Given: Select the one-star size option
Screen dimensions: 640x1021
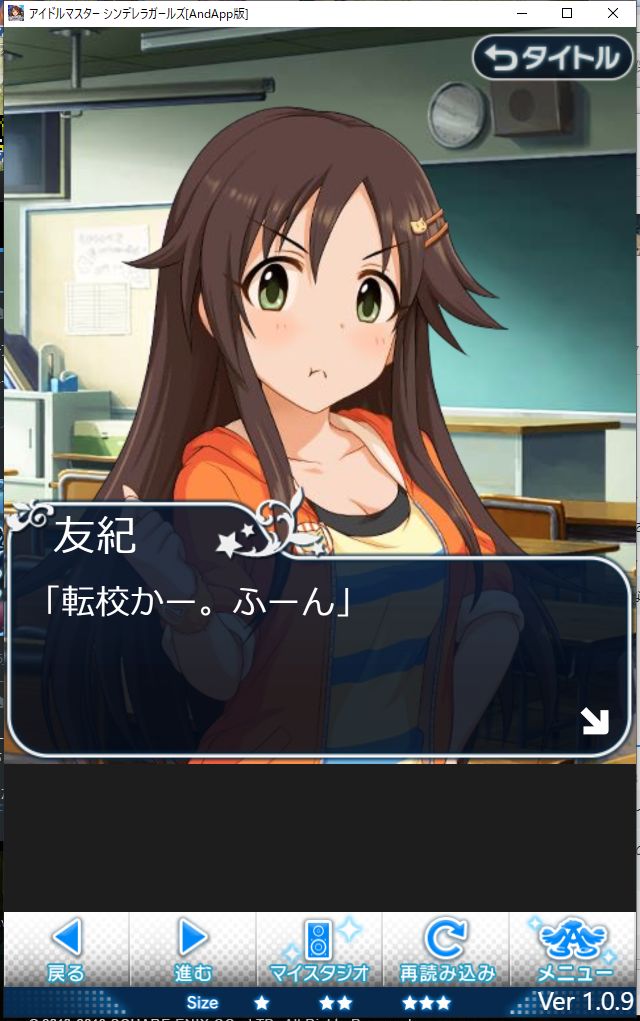Looking at the screenshot, I should tap(262, 1002).
